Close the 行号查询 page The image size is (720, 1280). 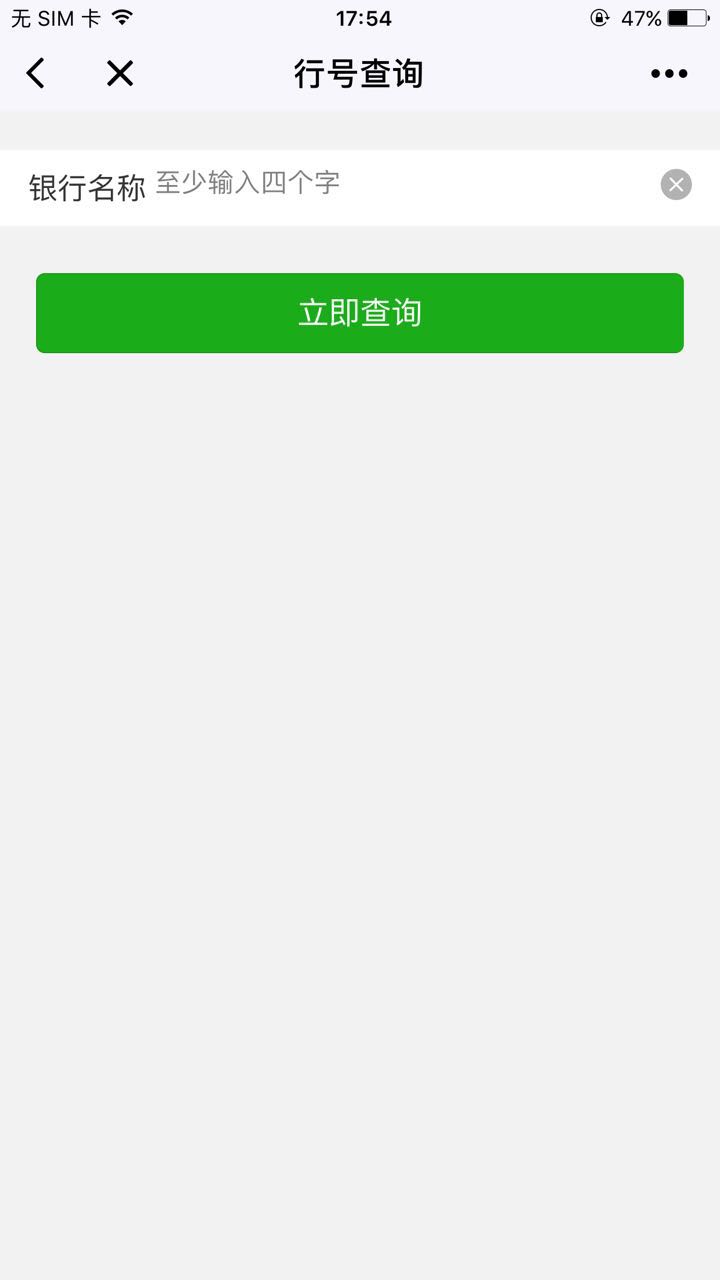(x=120, y=73)
